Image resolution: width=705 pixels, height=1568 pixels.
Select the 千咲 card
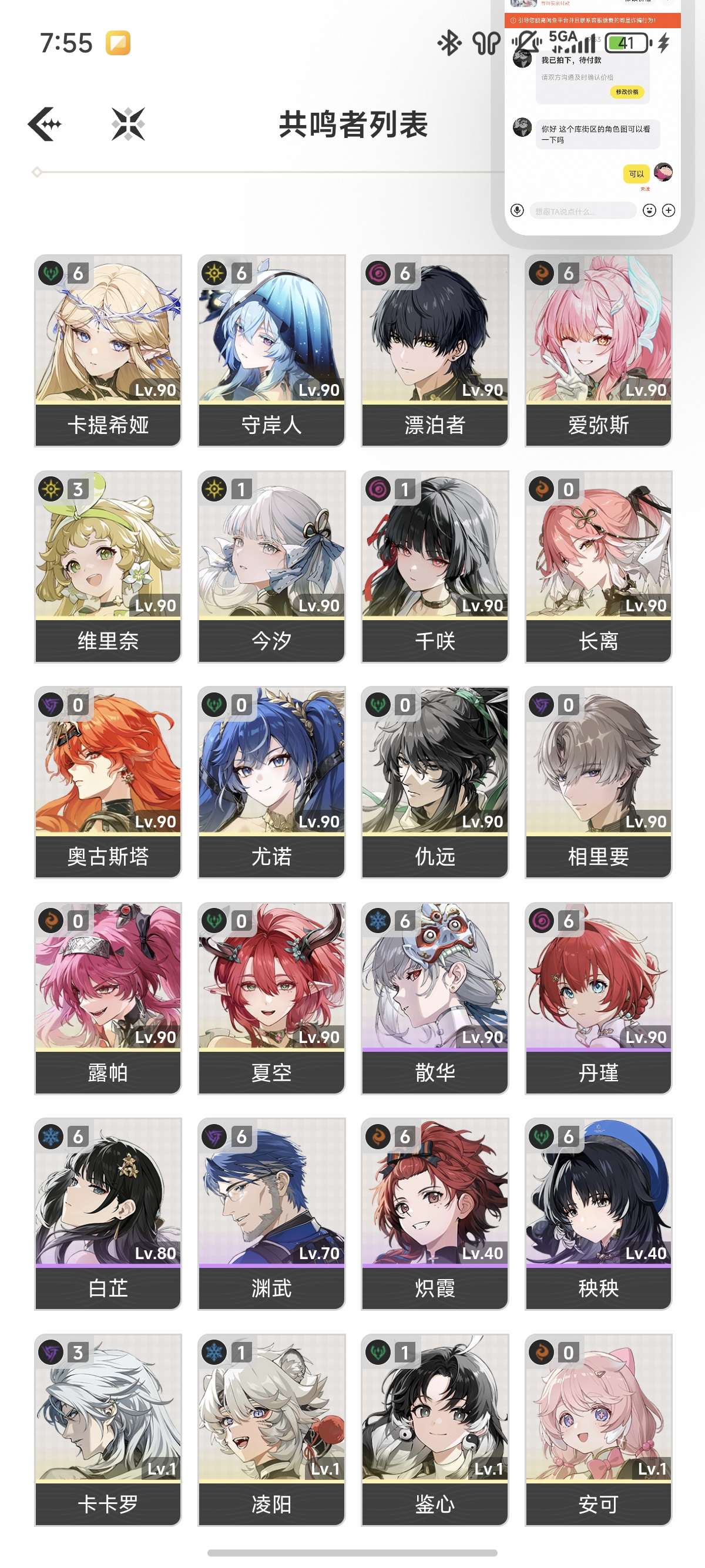tap(435, 566)
